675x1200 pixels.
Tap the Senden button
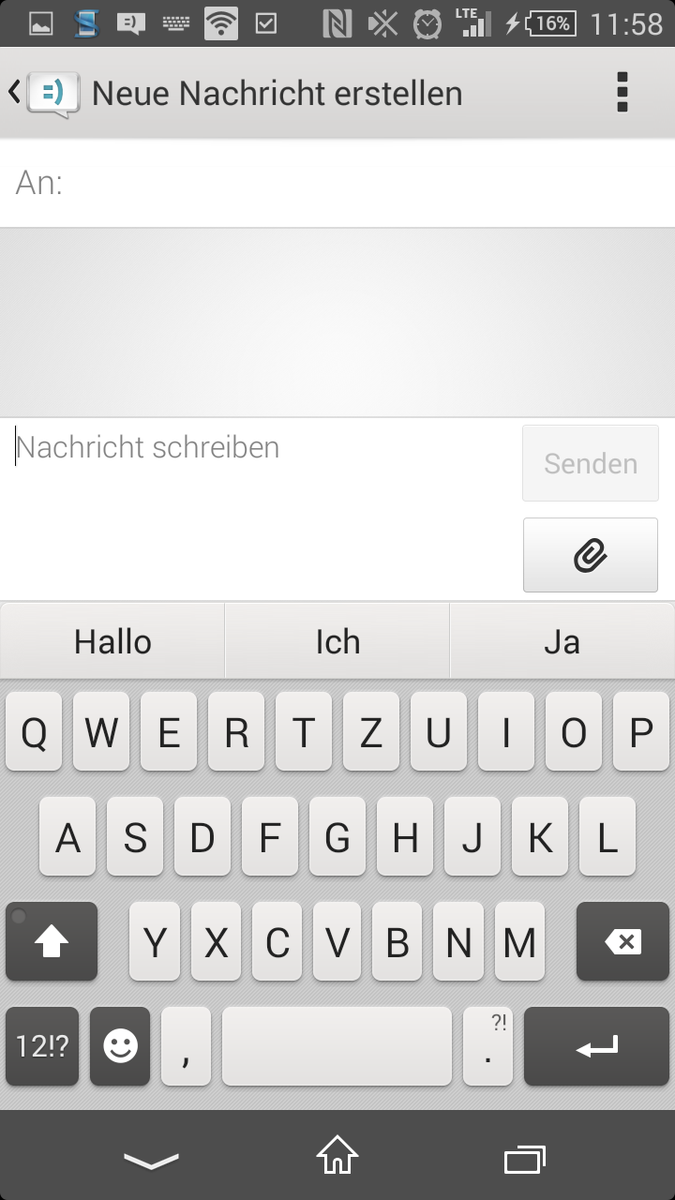[590, 463]
